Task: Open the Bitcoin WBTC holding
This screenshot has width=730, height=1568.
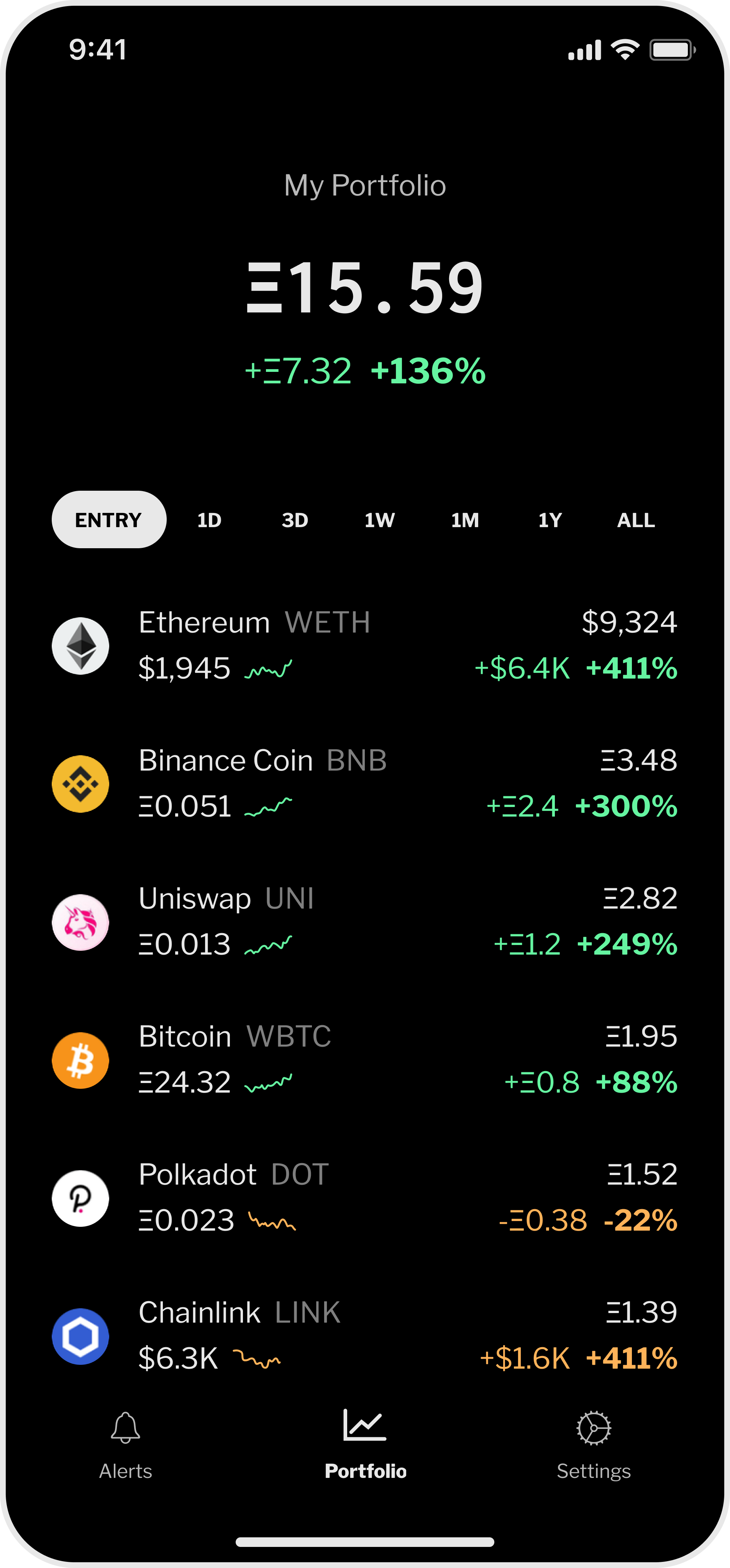Action: tap(365, 1060)
